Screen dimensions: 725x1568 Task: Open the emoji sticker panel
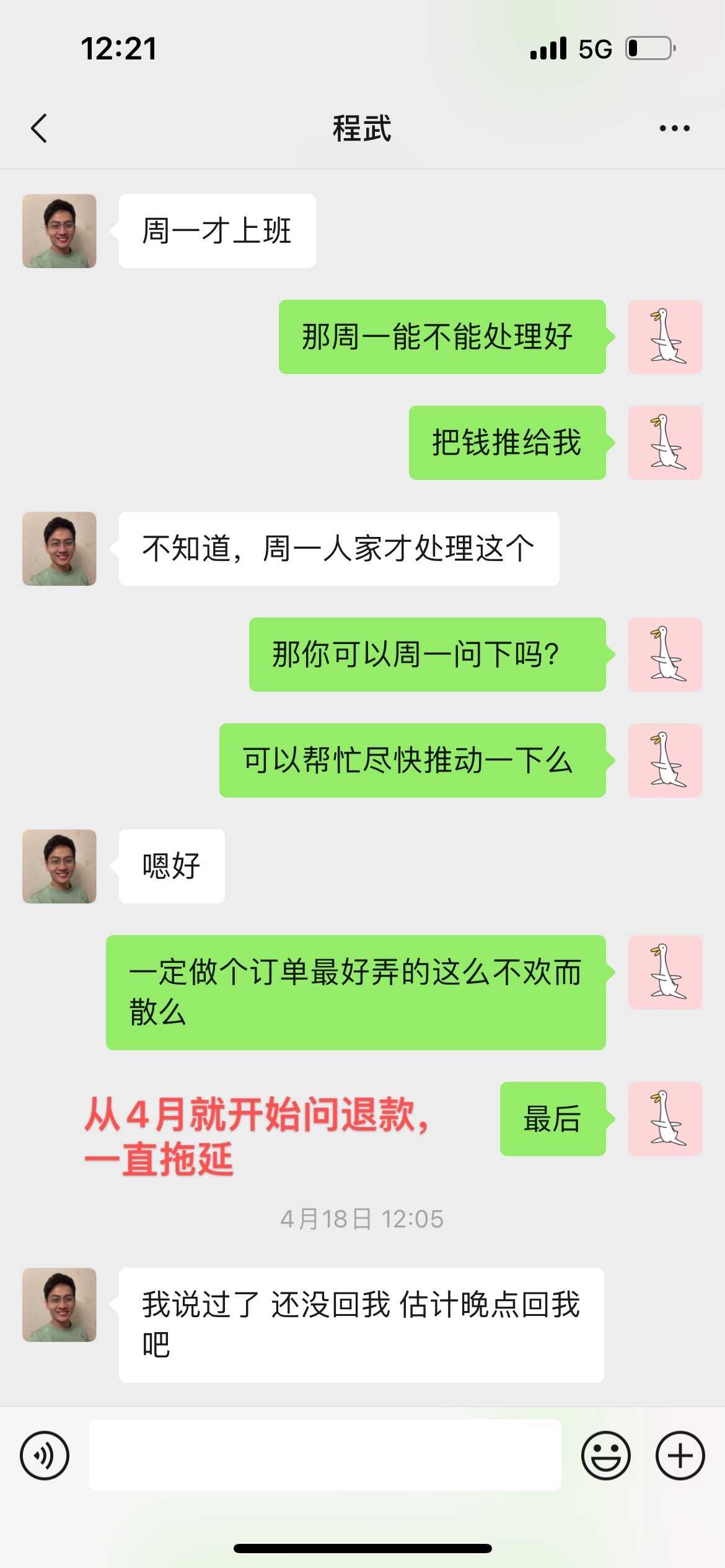605,1455
